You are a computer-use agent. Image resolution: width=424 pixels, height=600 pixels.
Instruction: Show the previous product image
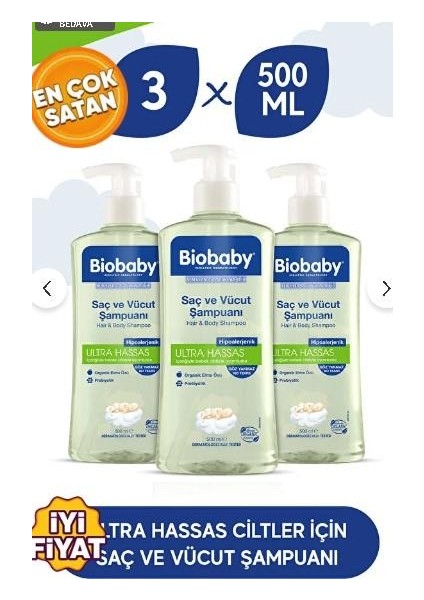[x=47, y=289]
